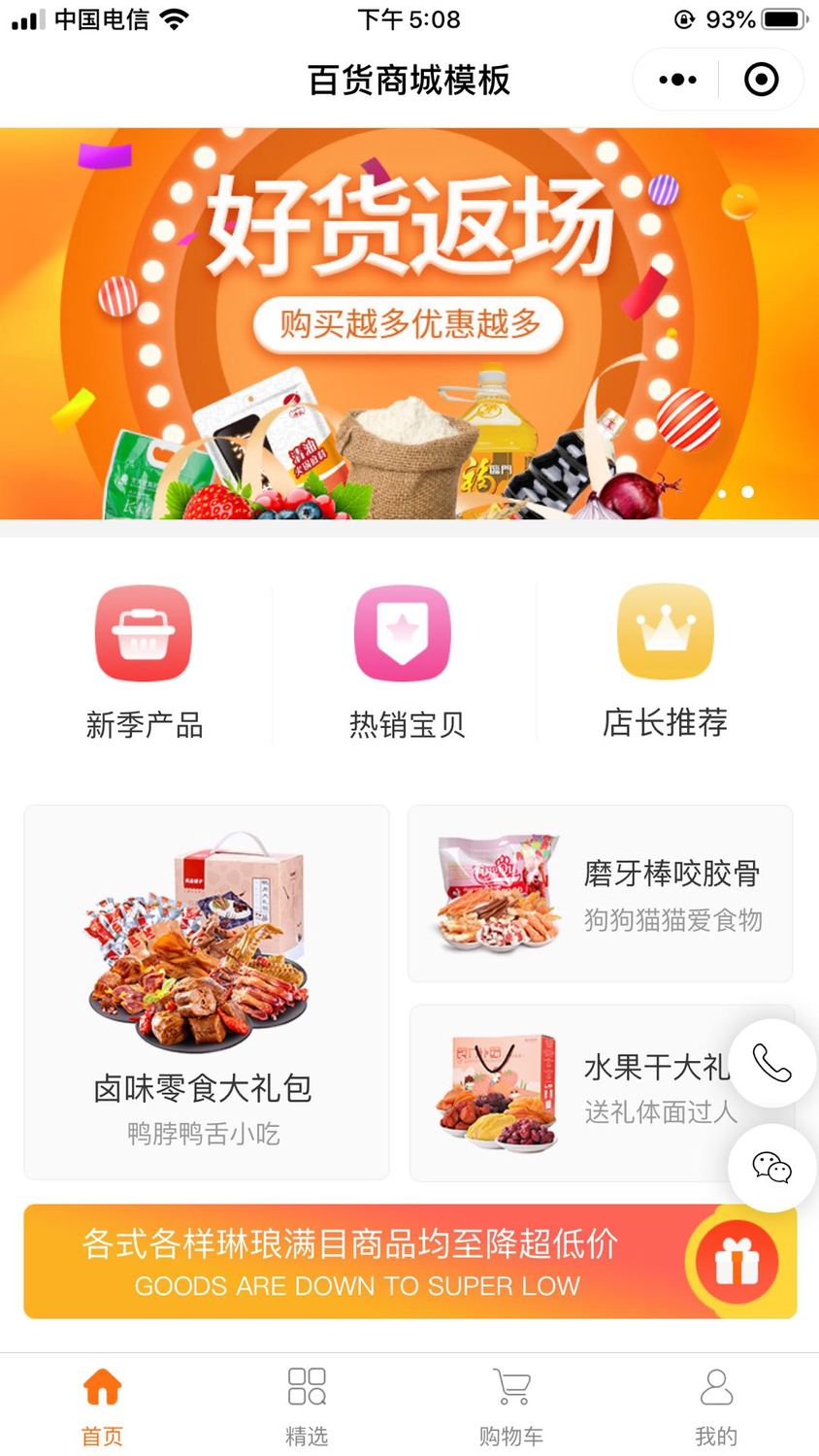Viewport: 819px width, 1456px height.
Task: Tap the 好货返场 promotional banner
Action: tap(408, 320)
